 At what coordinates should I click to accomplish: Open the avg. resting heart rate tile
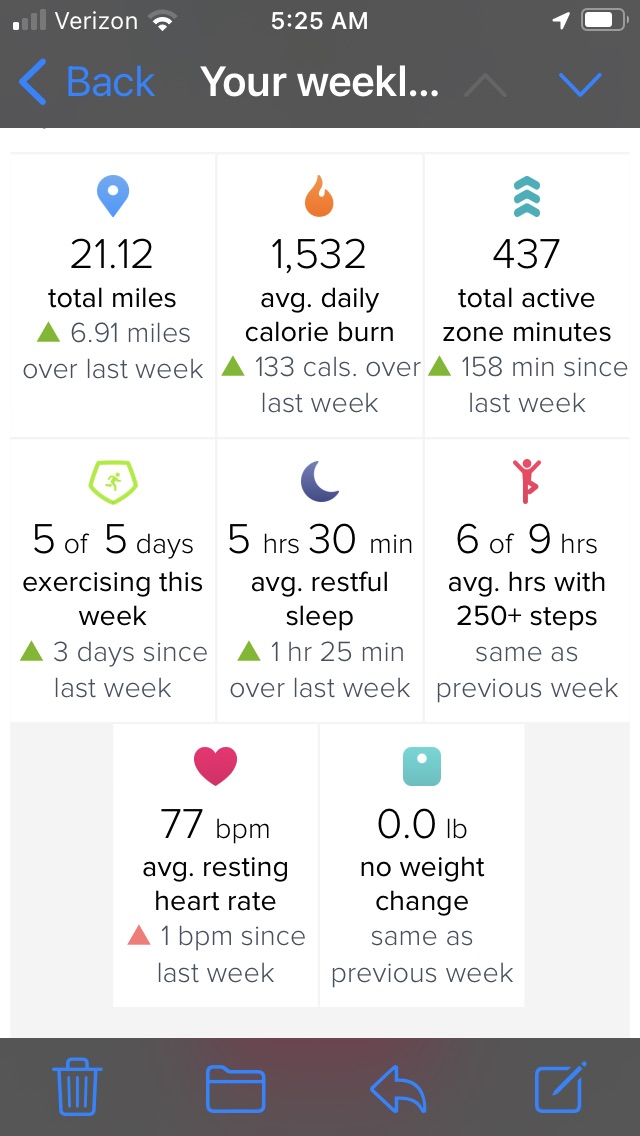(x=215, y=865)
